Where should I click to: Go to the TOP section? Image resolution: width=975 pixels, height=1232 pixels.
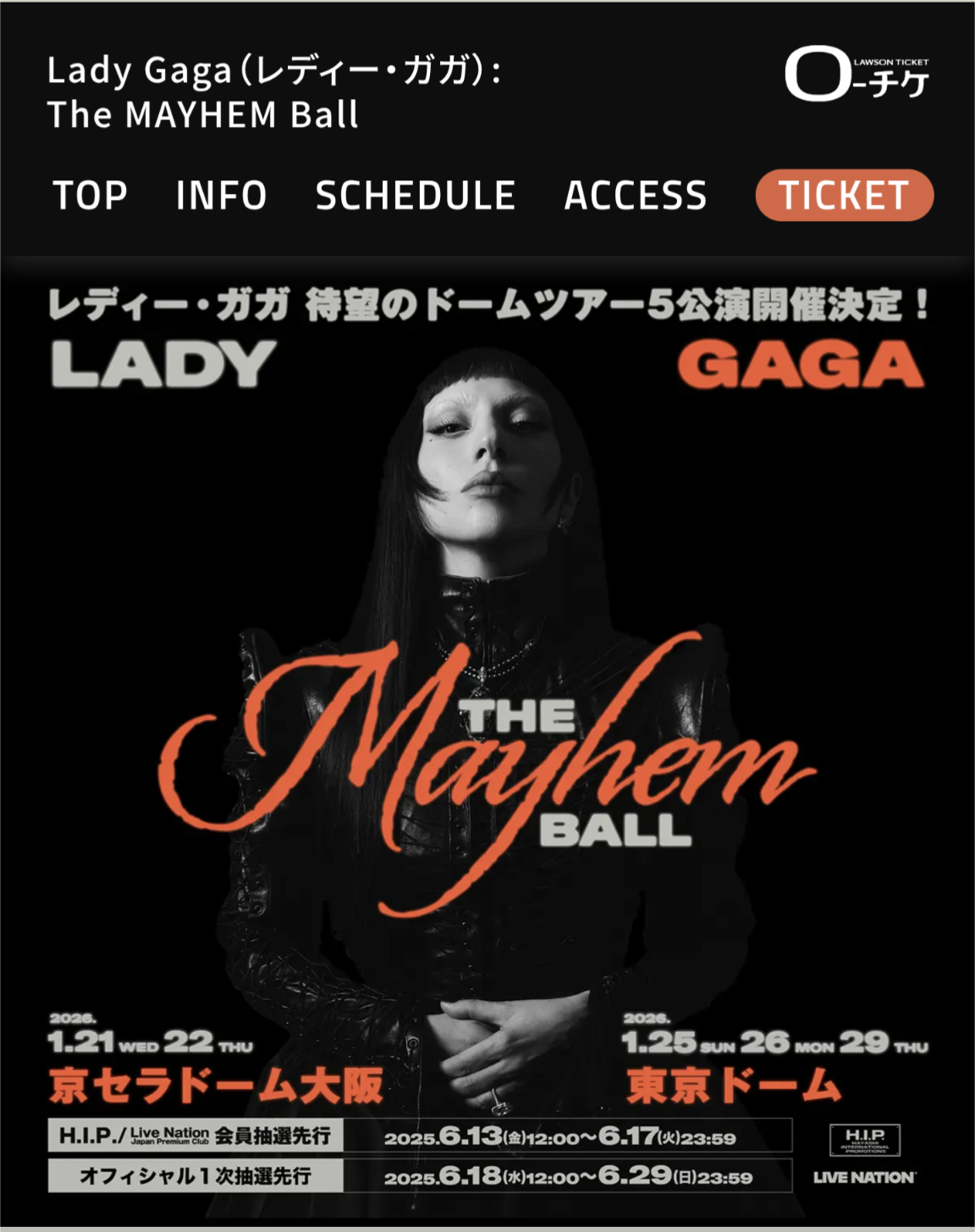coord(90,196)
